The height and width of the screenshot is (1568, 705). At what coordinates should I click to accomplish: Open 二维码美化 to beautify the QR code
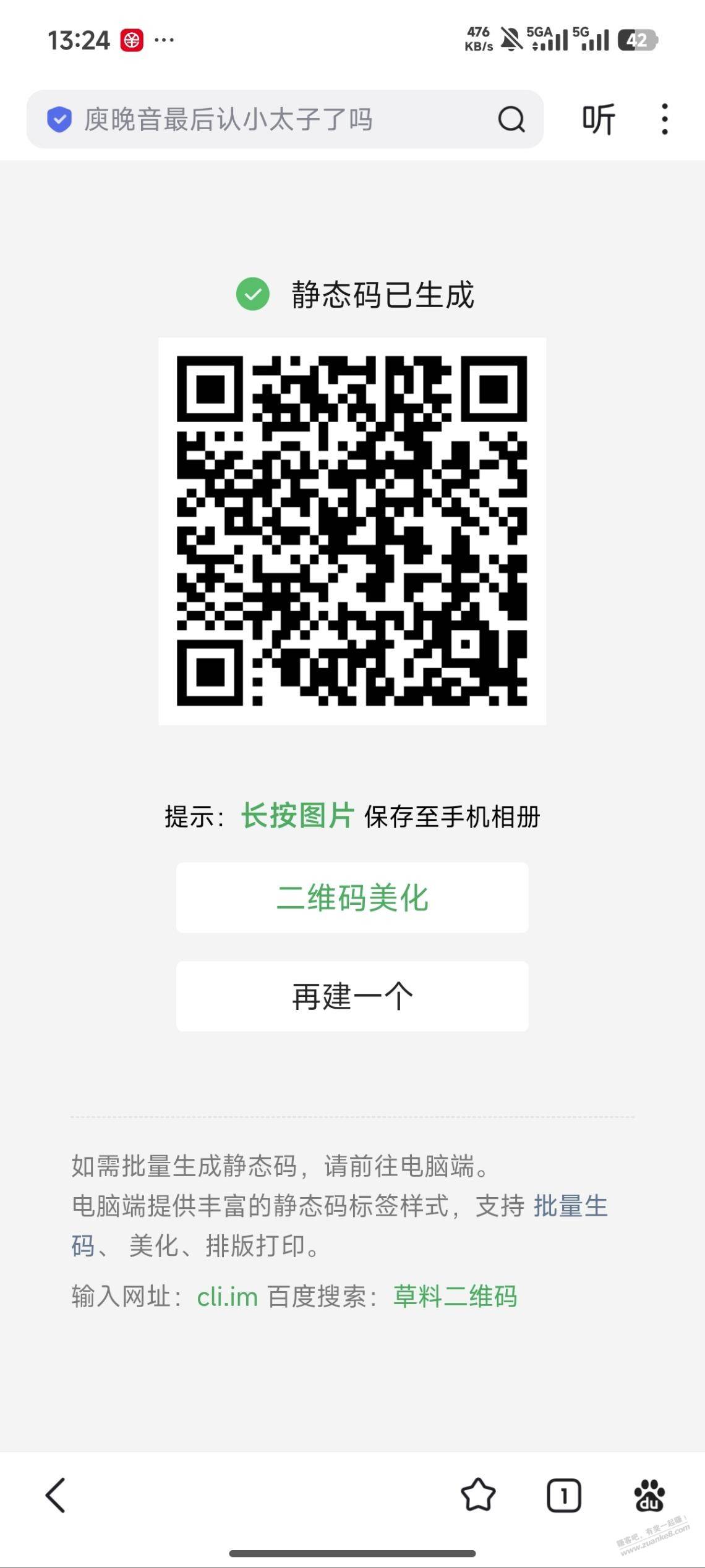point(352,897)
